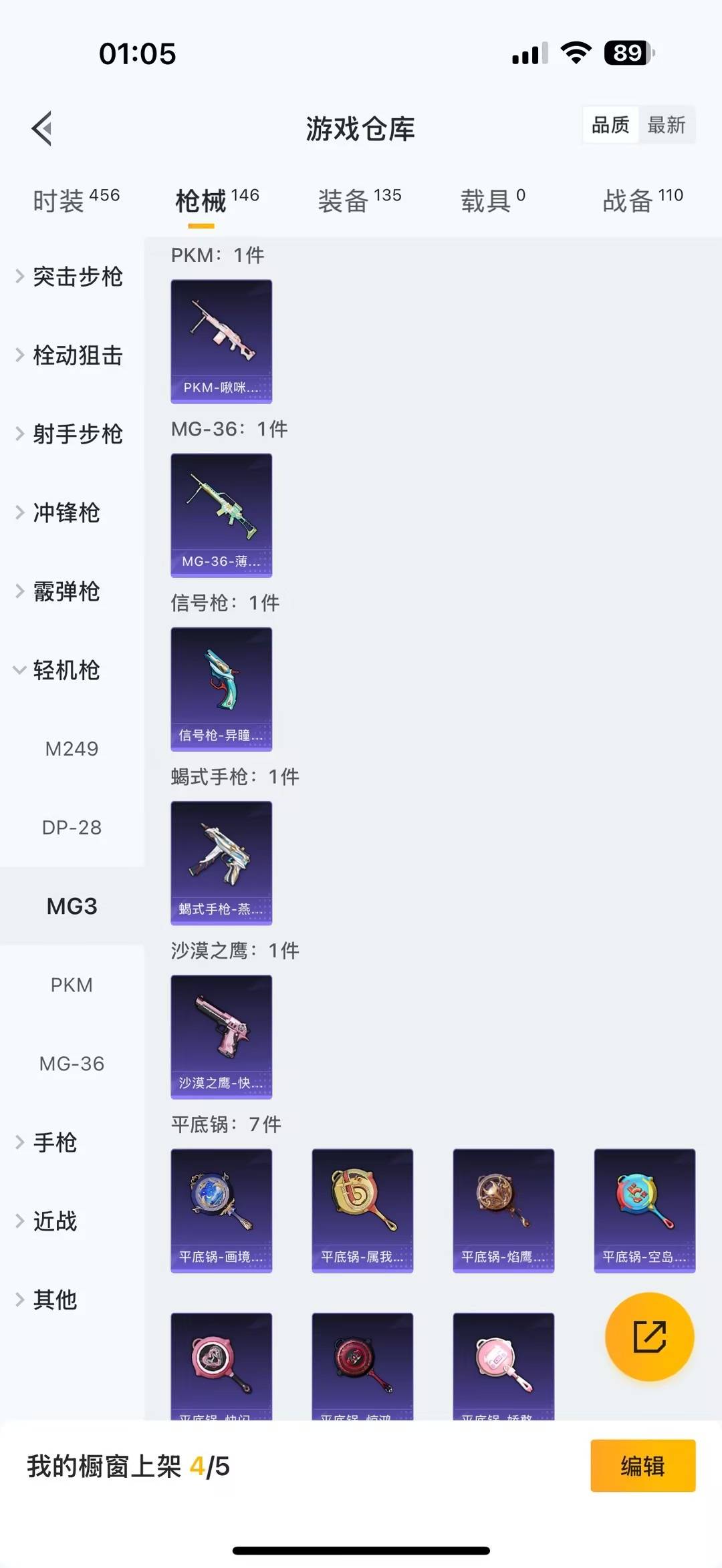Tap the 编辑 button for 我的橱窗
Image resolution: width=722 pixels, height=1568 pixels.
tap(642, 1466)
